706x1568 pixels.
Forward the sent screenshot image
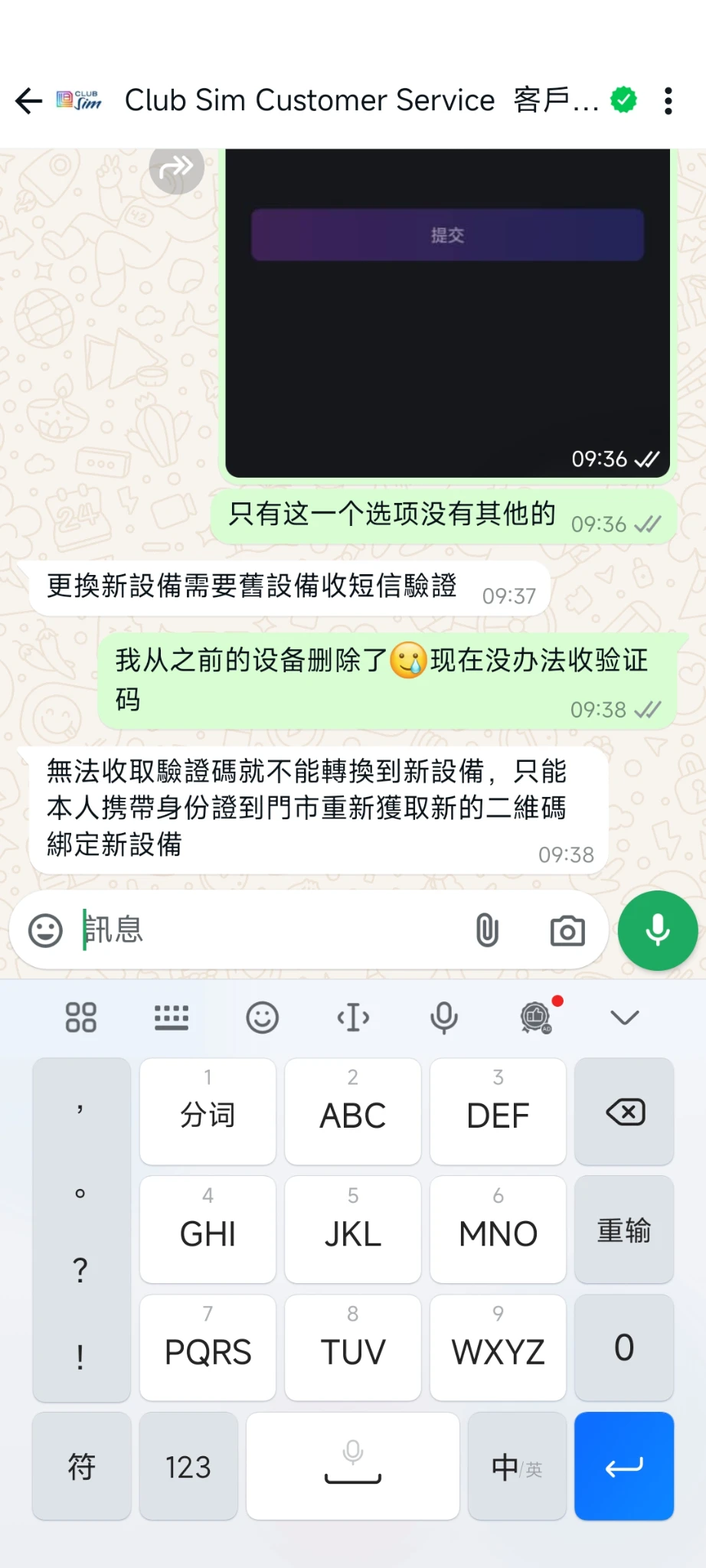point(176,166)
